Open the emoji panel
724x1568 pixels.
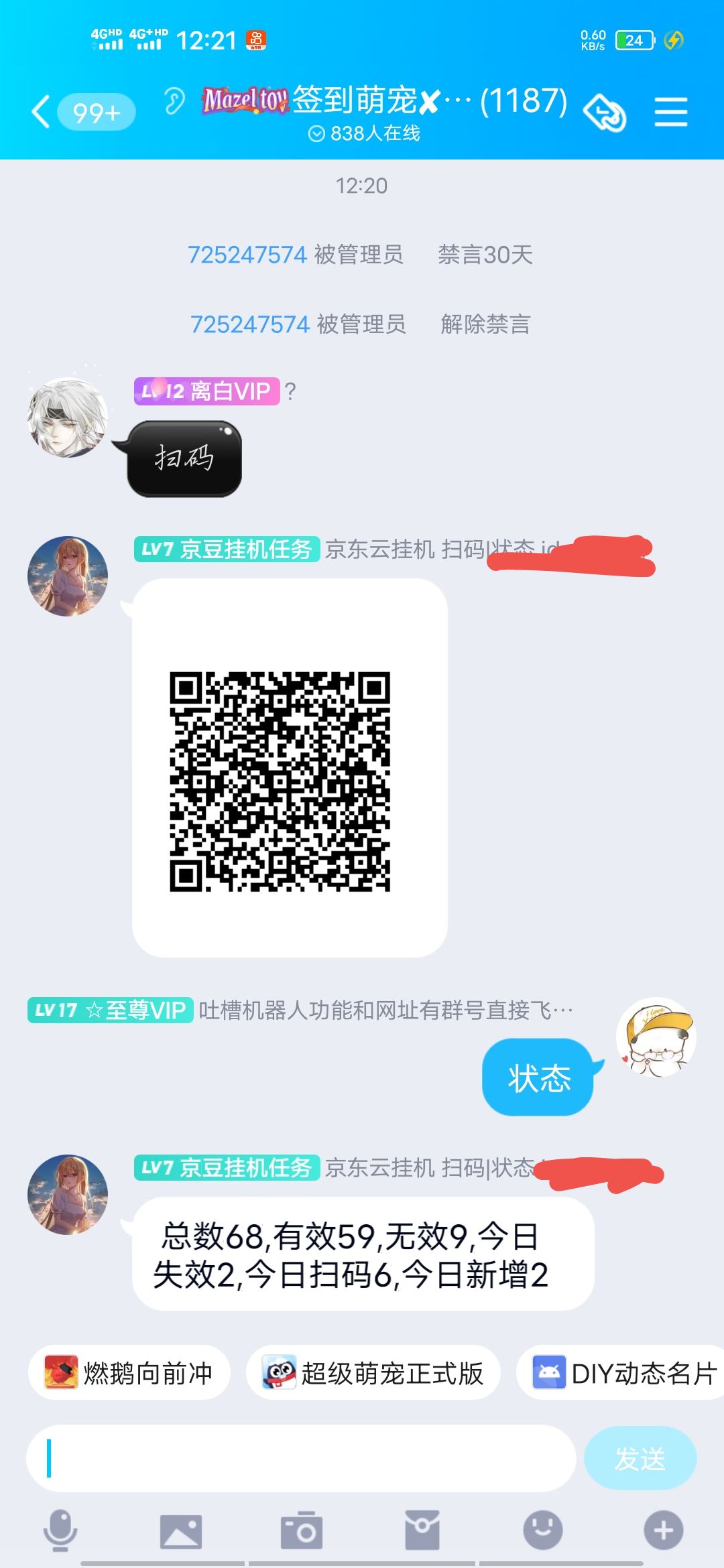tap(543, 1530)
